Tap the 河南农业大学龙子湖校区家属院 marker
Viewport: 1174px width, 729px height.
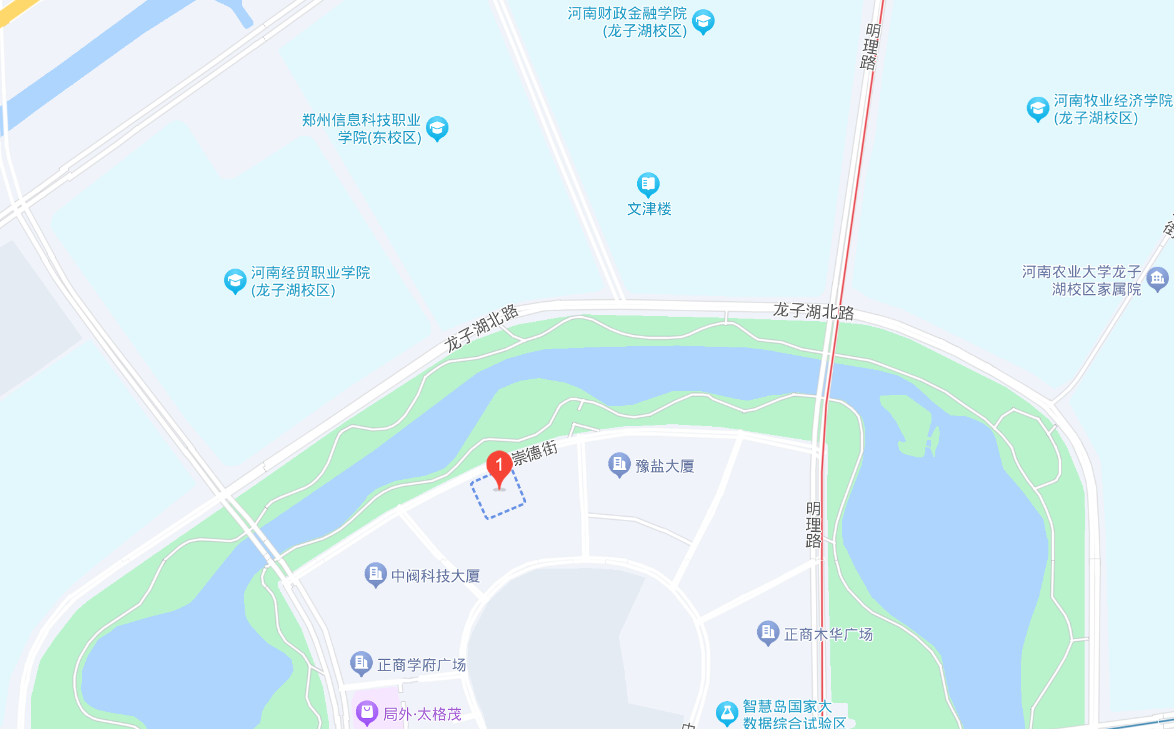pos(1157,280)
